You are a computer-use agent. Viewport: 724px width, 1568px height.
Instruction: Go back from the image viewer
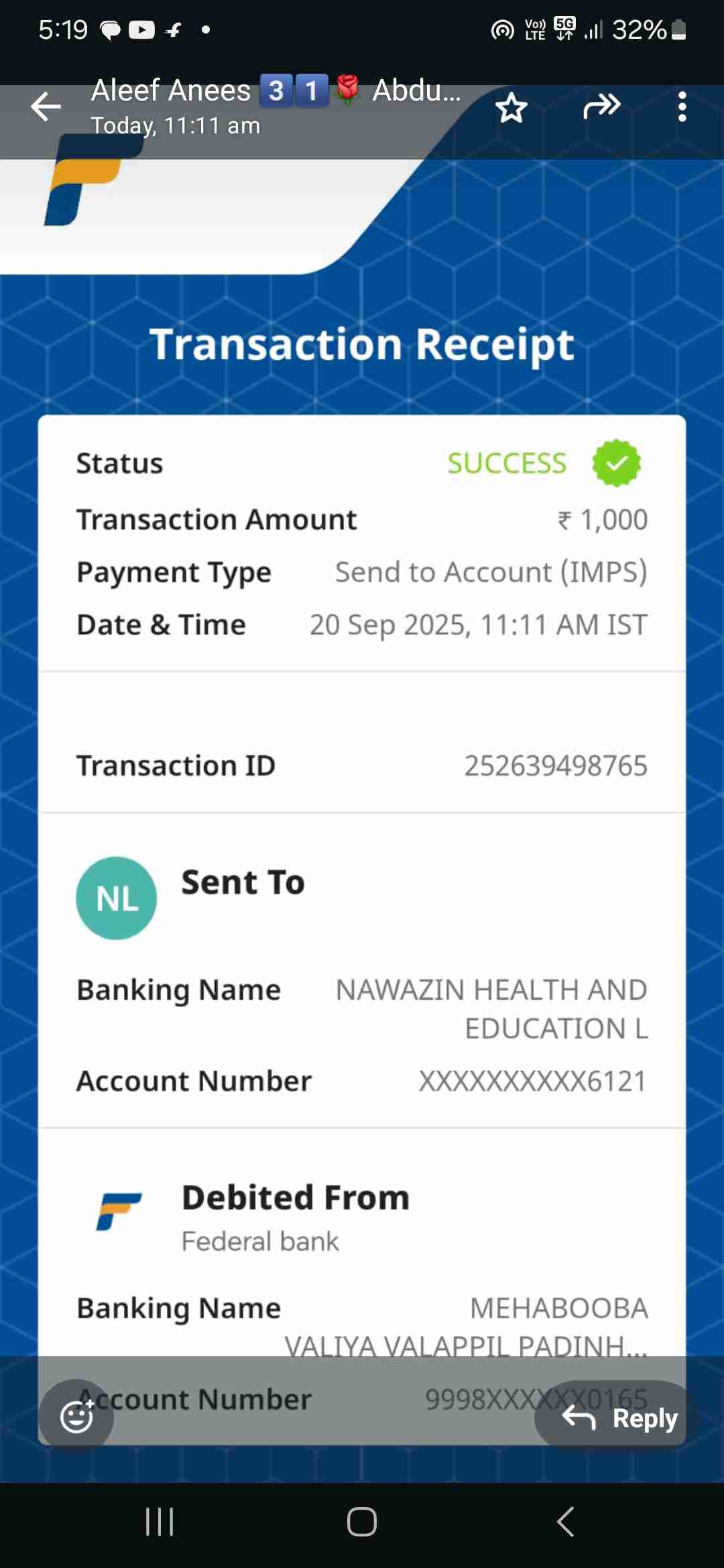tap(46, 107)
